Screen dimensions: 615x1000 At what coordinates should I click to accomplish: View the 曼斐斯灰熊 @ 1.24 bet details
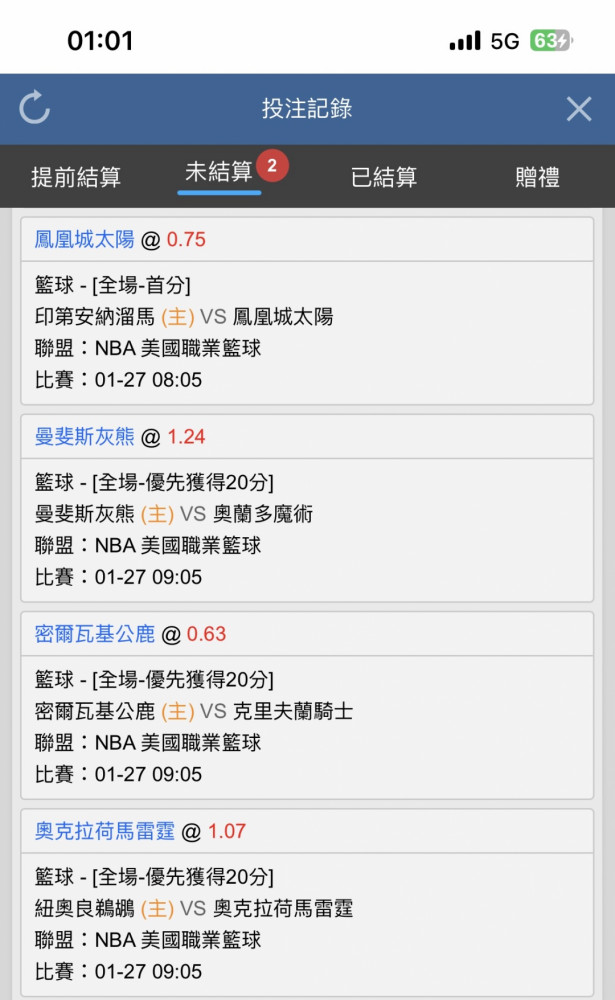(x=307, y=508)
